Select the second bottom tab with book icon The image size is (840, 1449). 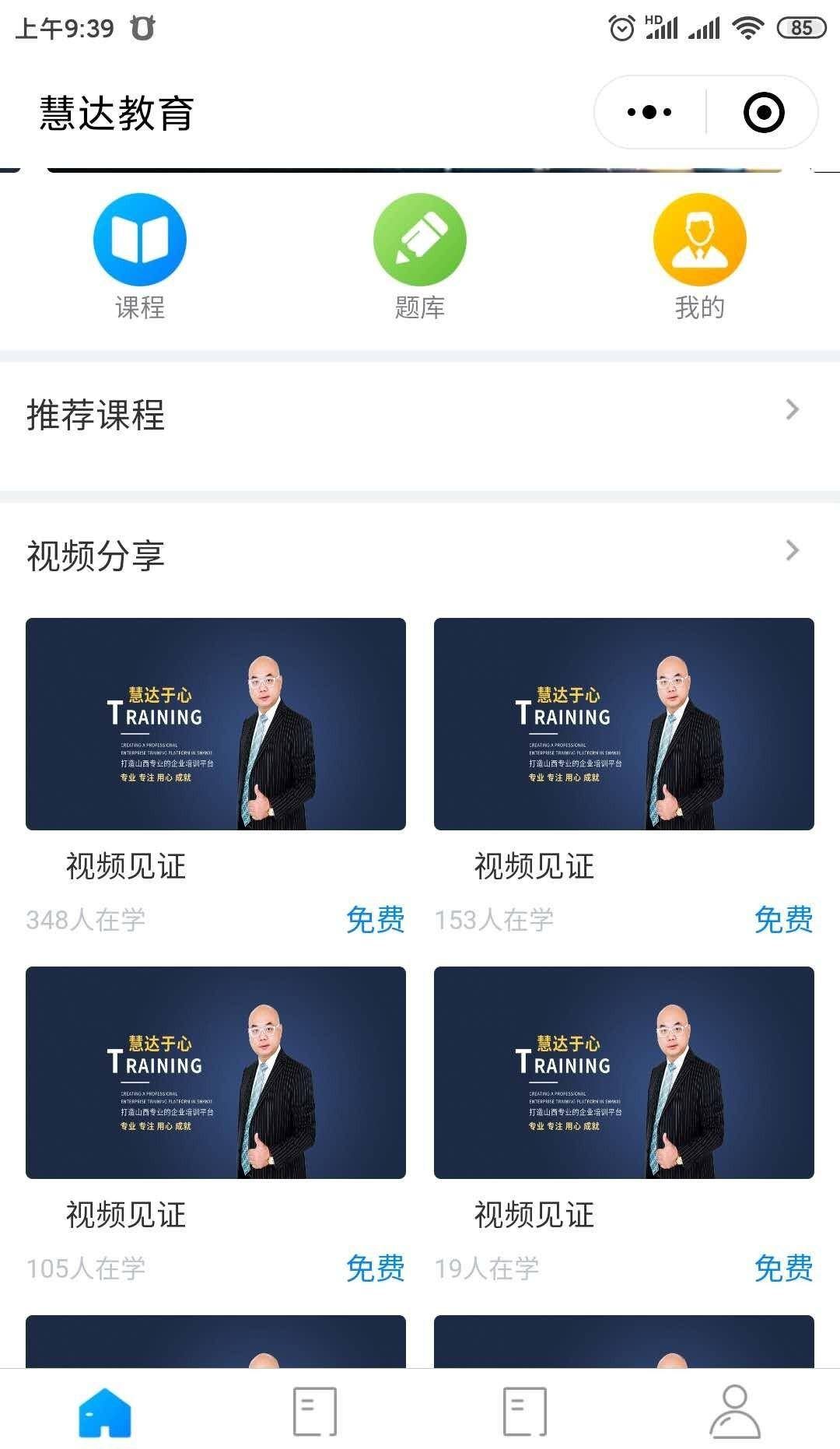pos(315,1411)
